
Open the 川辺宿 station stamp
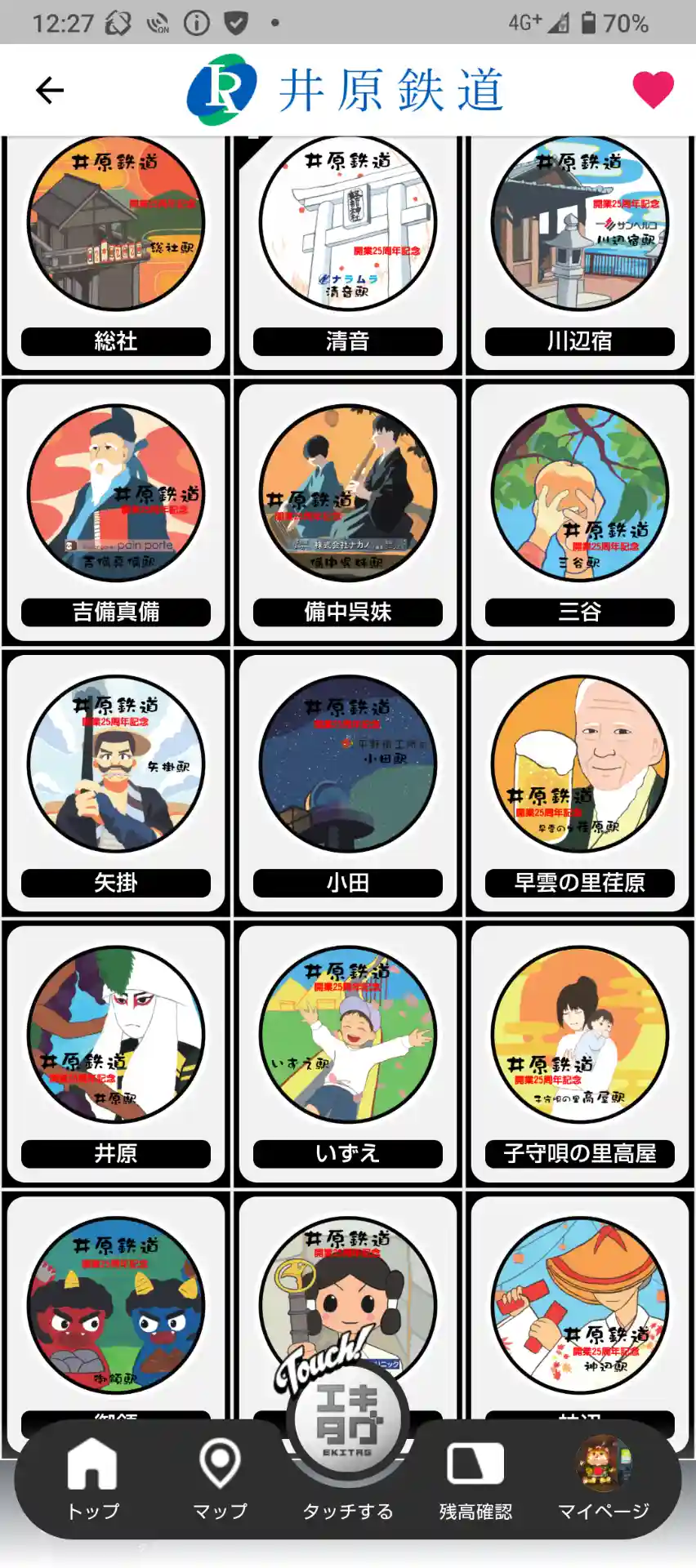point(580,245)
